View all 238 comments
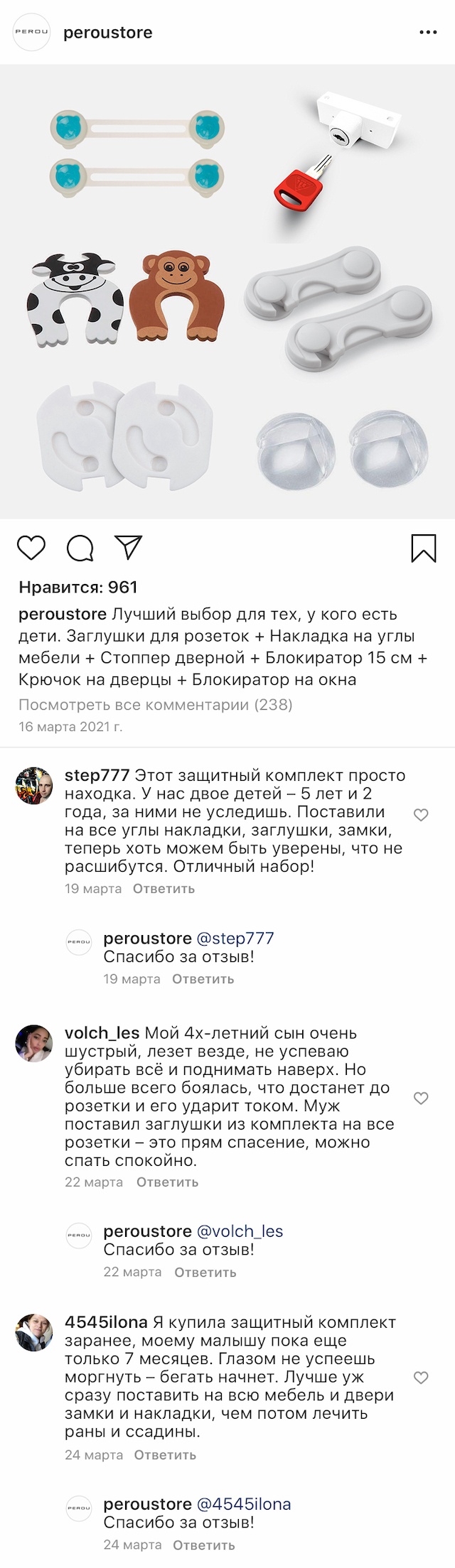 coord(155,705)
